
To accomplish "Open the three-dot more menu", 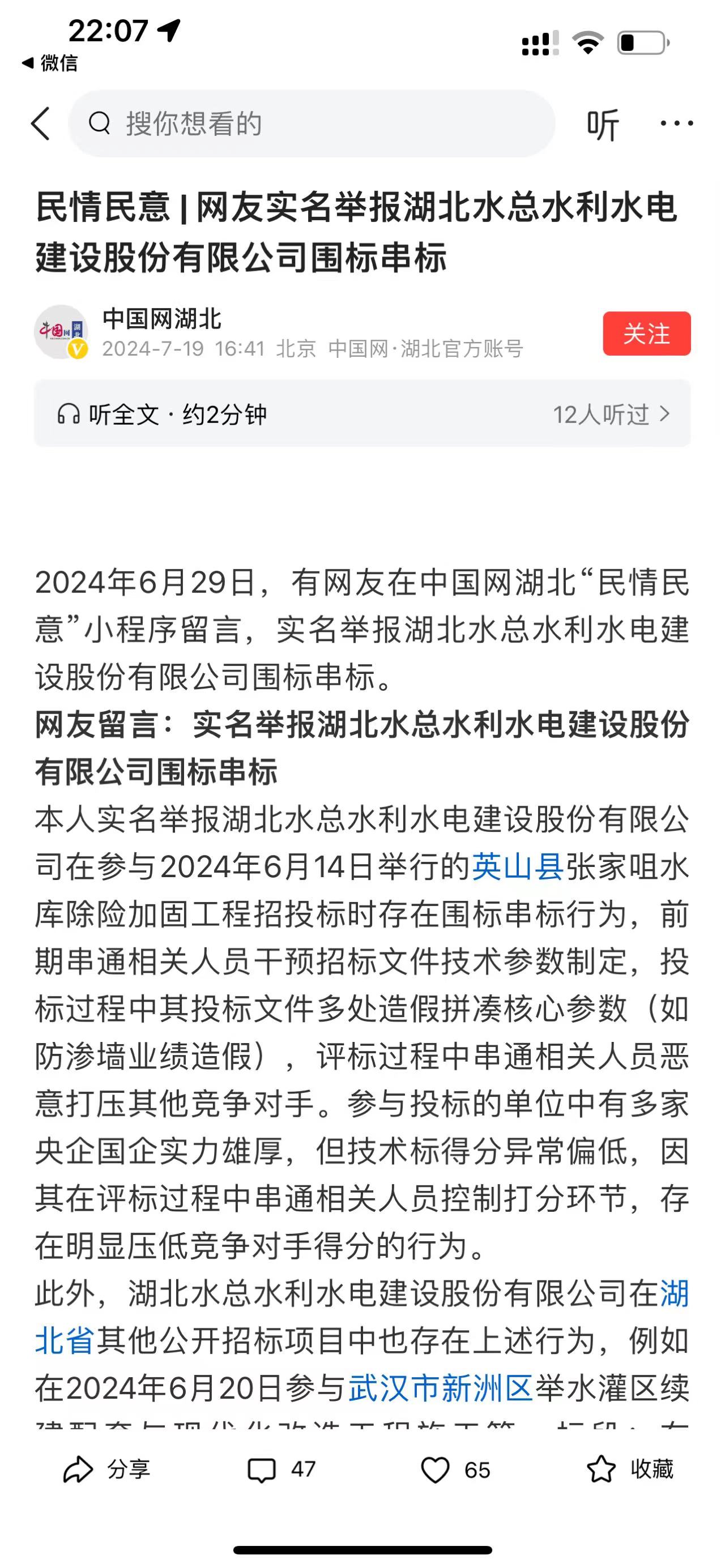I will [x=676, y=123].
